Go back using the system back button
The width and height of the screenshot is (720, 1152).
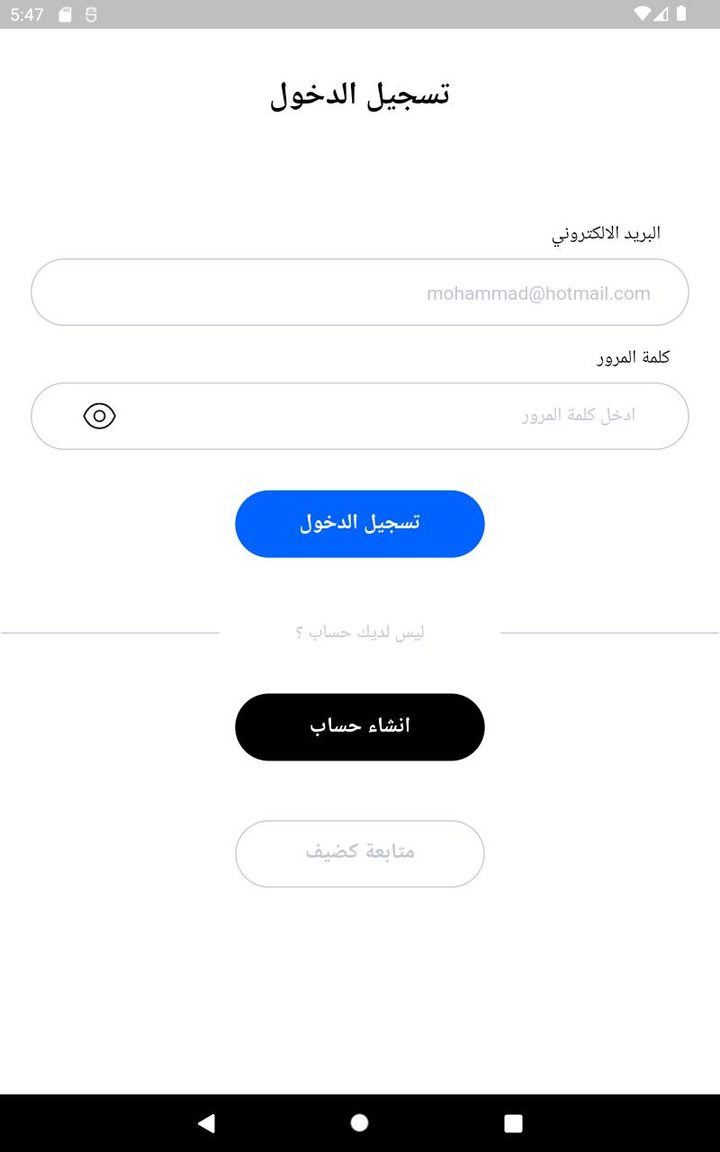pyautogui.click(x=206, y=1123)
